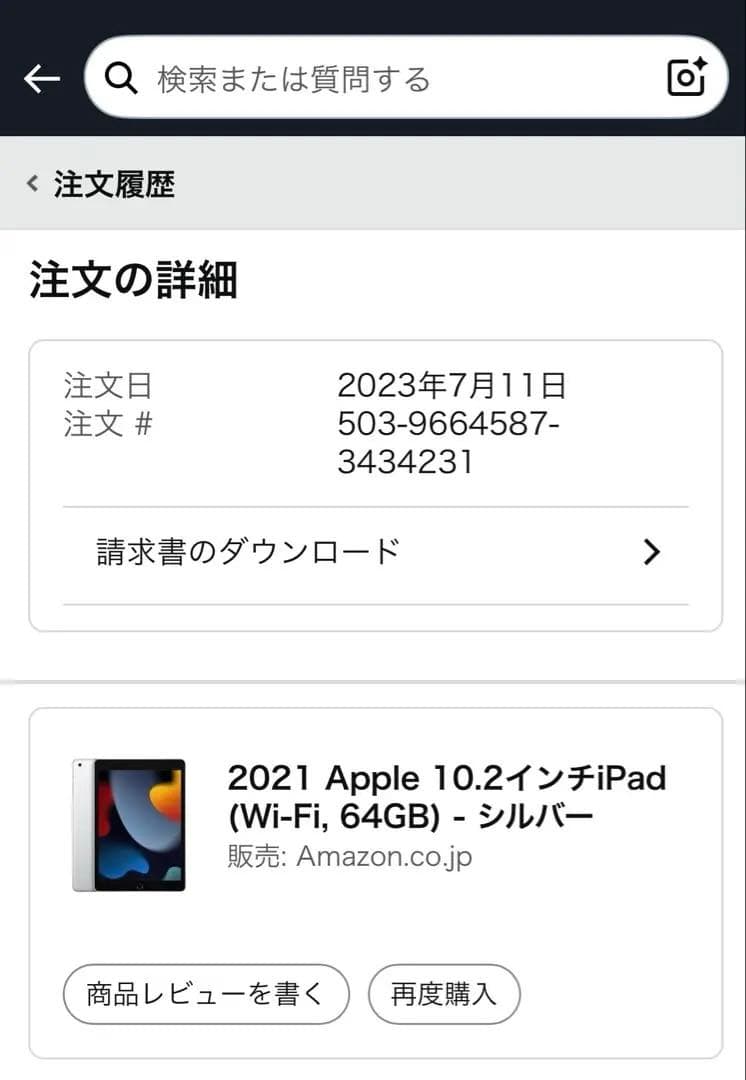
Task: Tap the chevron next to 注文履歴
Action: [x=30, y=184]
